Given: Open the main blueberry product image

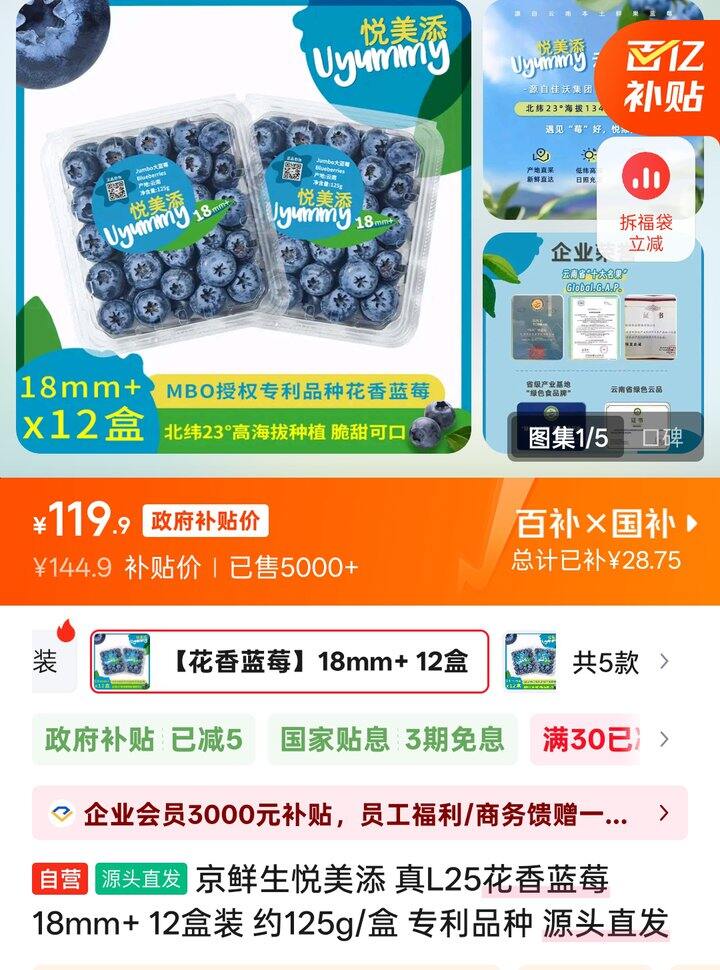Looking at the screenshot, I should [243, 227].
